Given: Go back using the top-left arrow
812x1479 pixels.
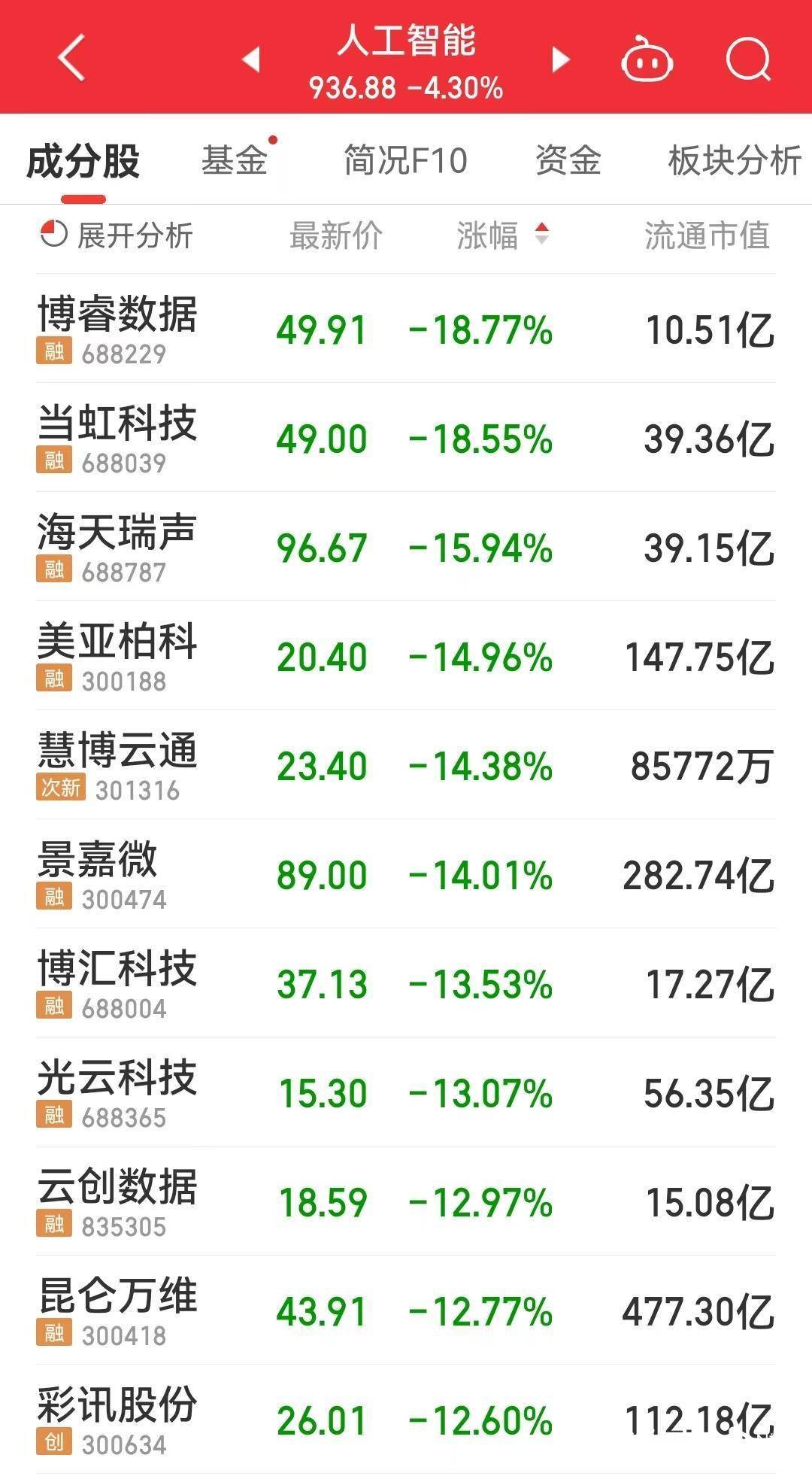Looking at the screenshot, I should click(72, 58).
